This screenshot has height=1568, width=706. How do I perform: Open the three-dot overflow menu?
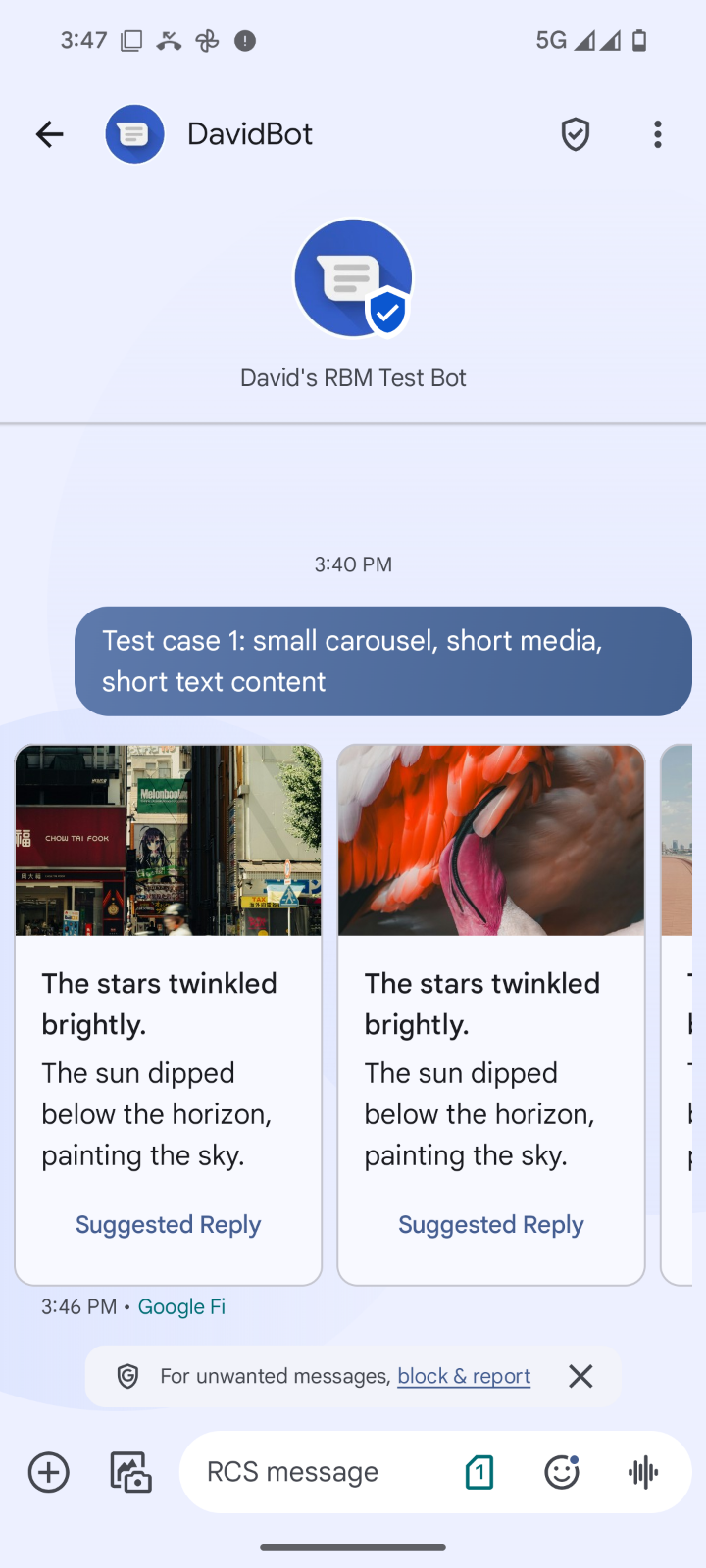658,134
